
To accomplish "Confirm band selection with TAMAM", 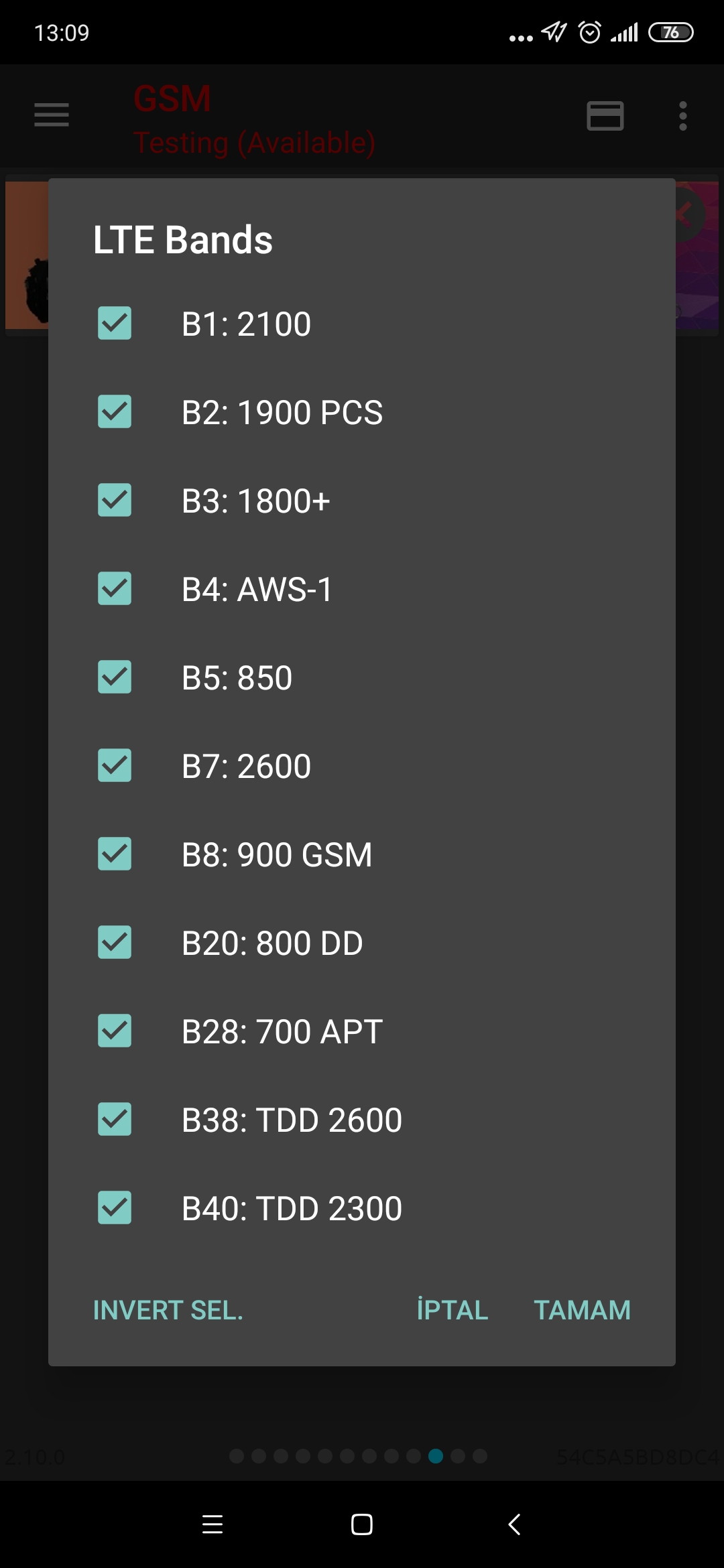I will tap(582, 1310).
